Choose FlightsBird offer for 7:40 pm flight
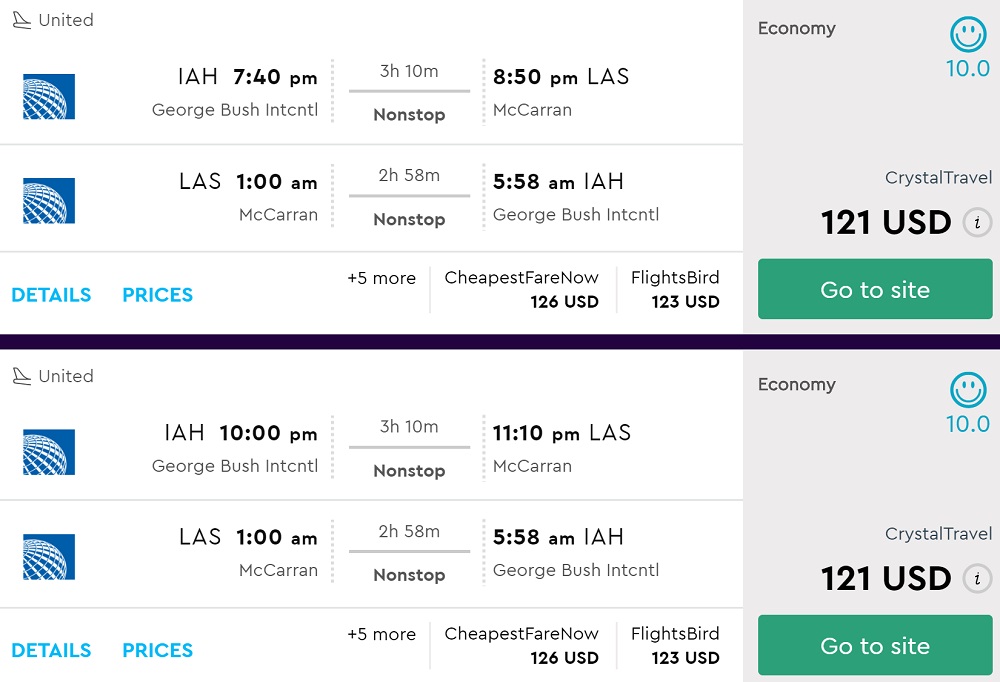 point(675,289)
